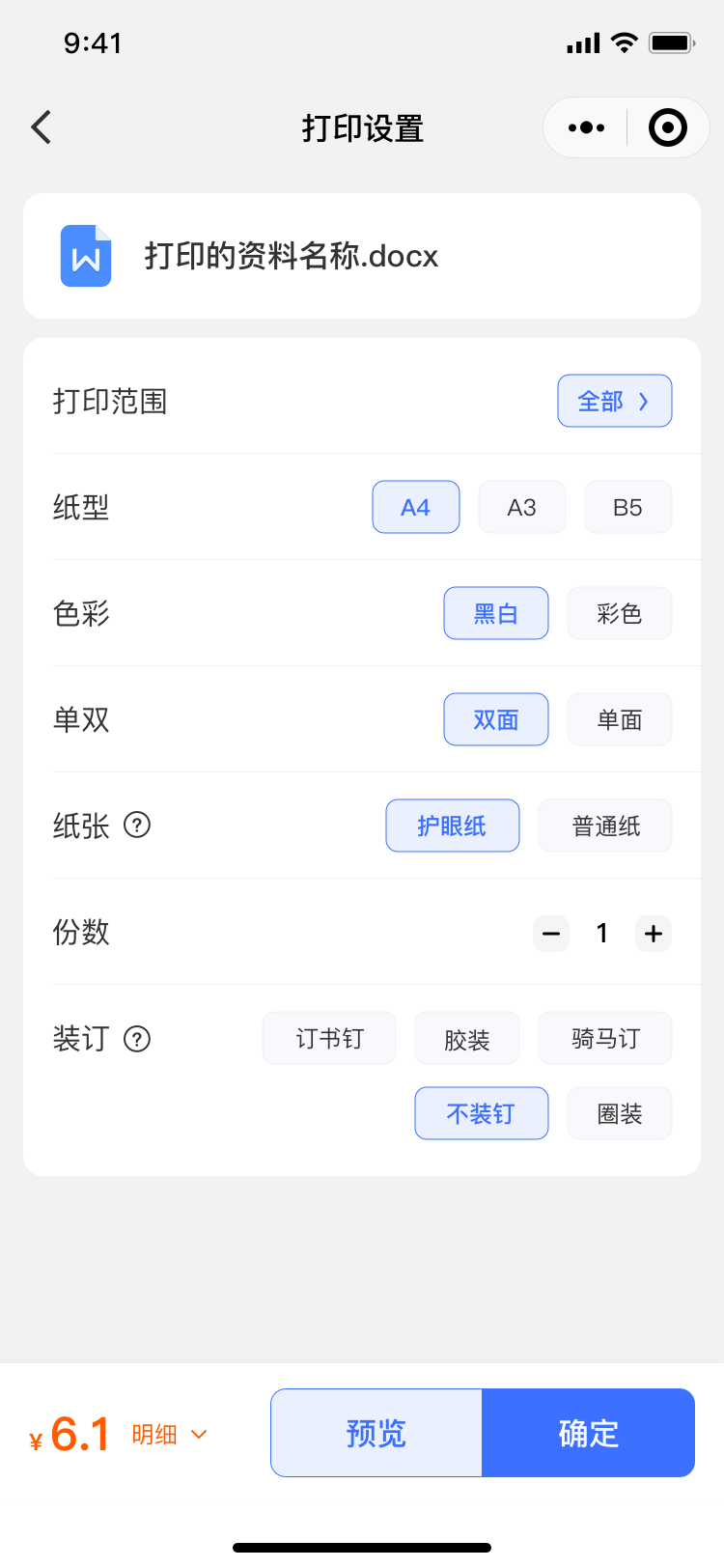
Task: Select 单面 single-sided printing
Action: (x=620, y=719)
